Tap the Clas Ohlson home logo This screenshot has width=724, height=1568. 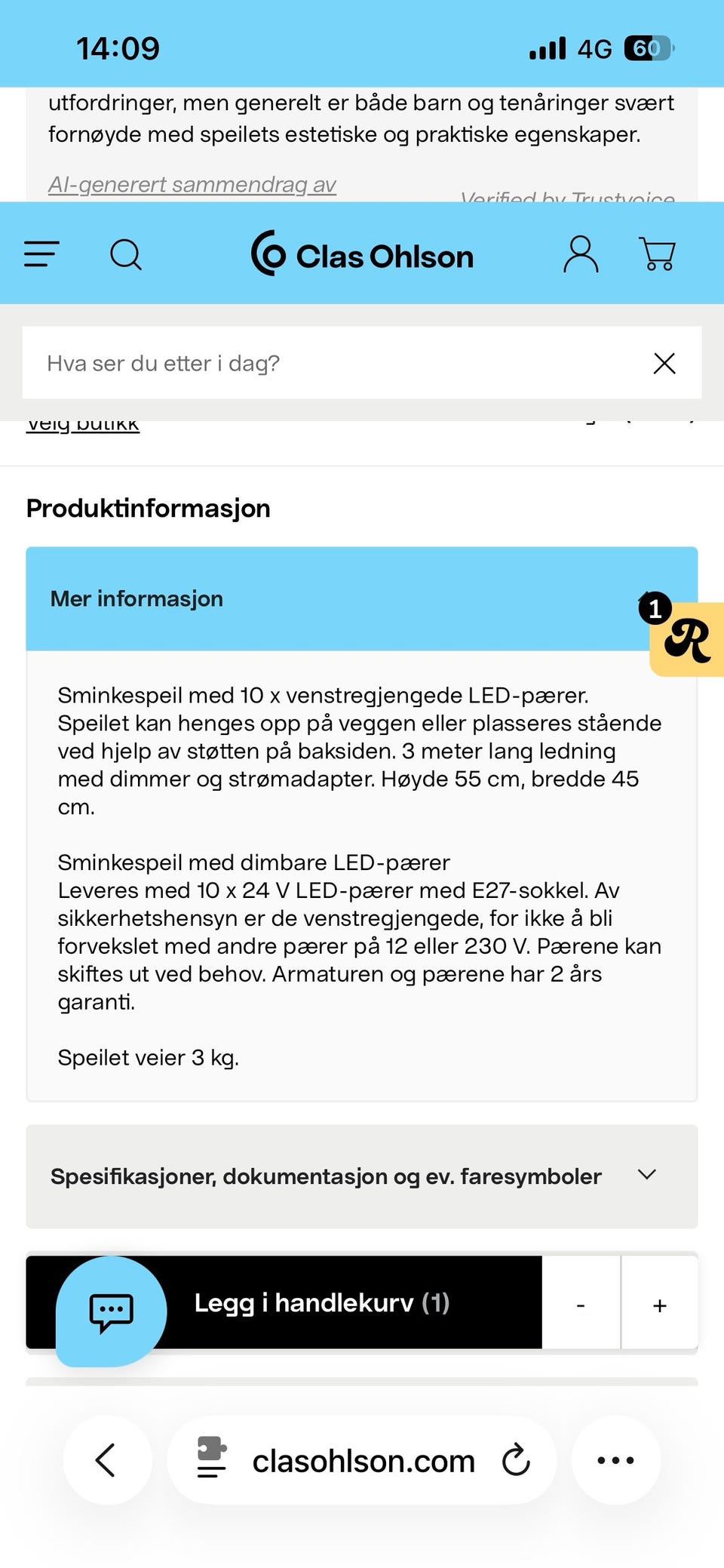[x=362, y=254]
